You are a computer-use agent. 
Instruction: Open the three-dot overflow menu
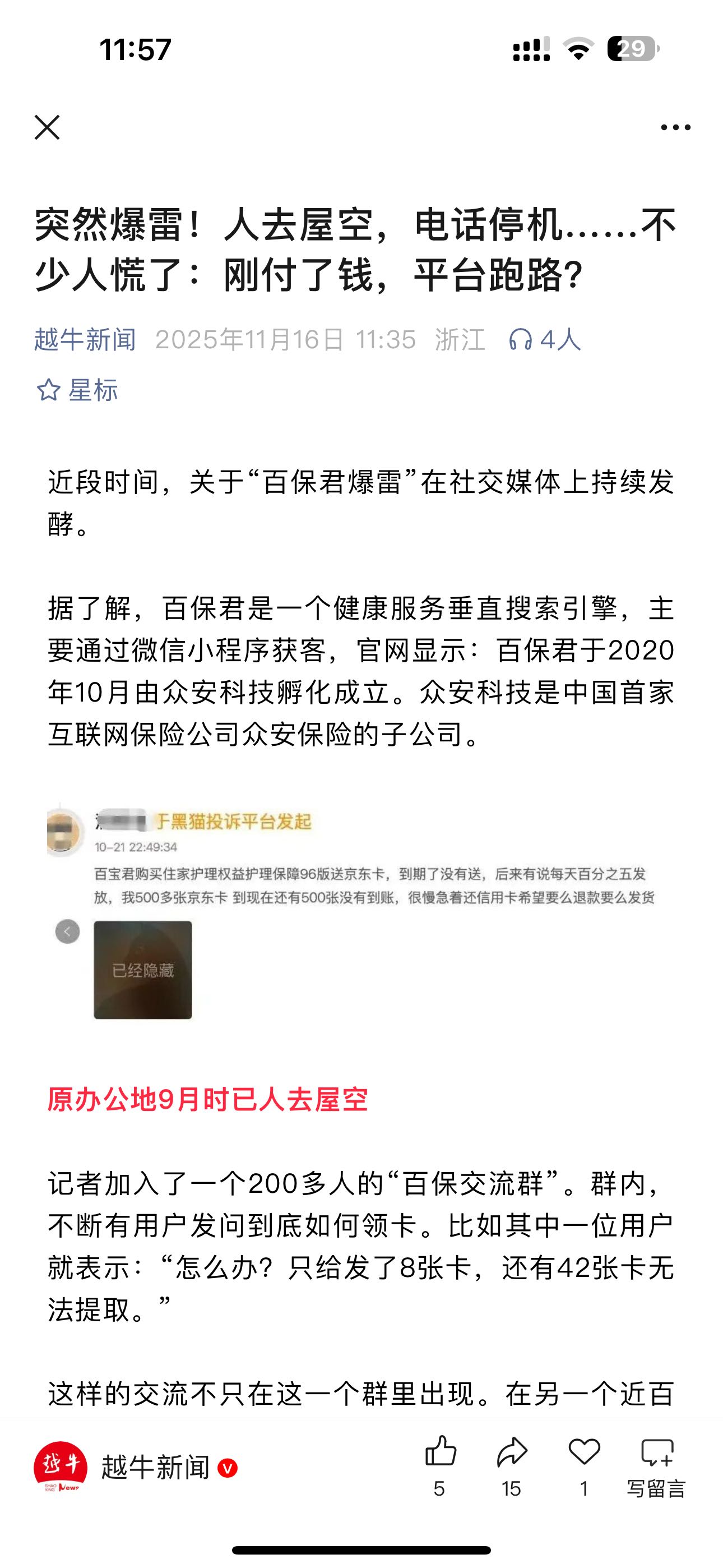(675, 127)
